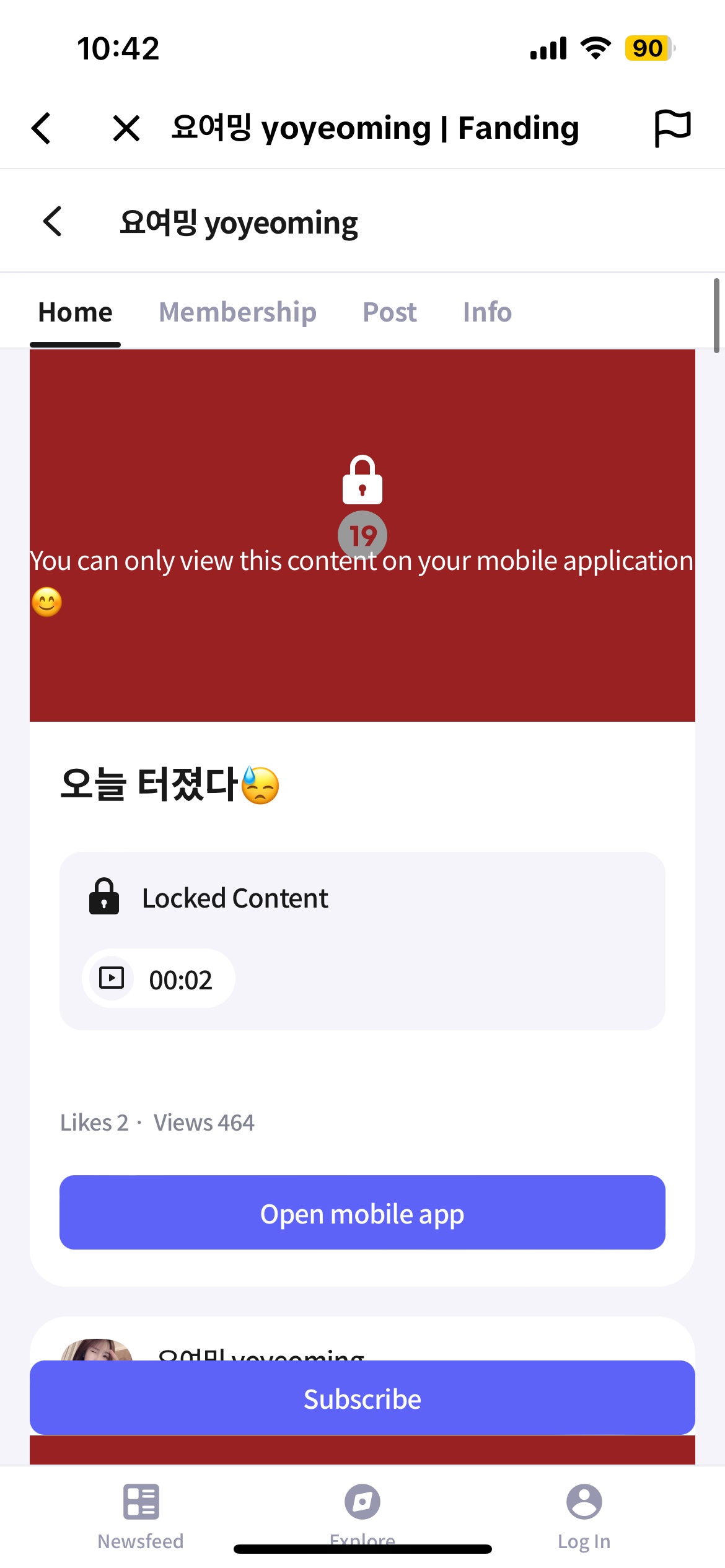The width and height of the screenshot is (725, 1568).
Task: Switch to the Post tab
Action: pos(389,312)
